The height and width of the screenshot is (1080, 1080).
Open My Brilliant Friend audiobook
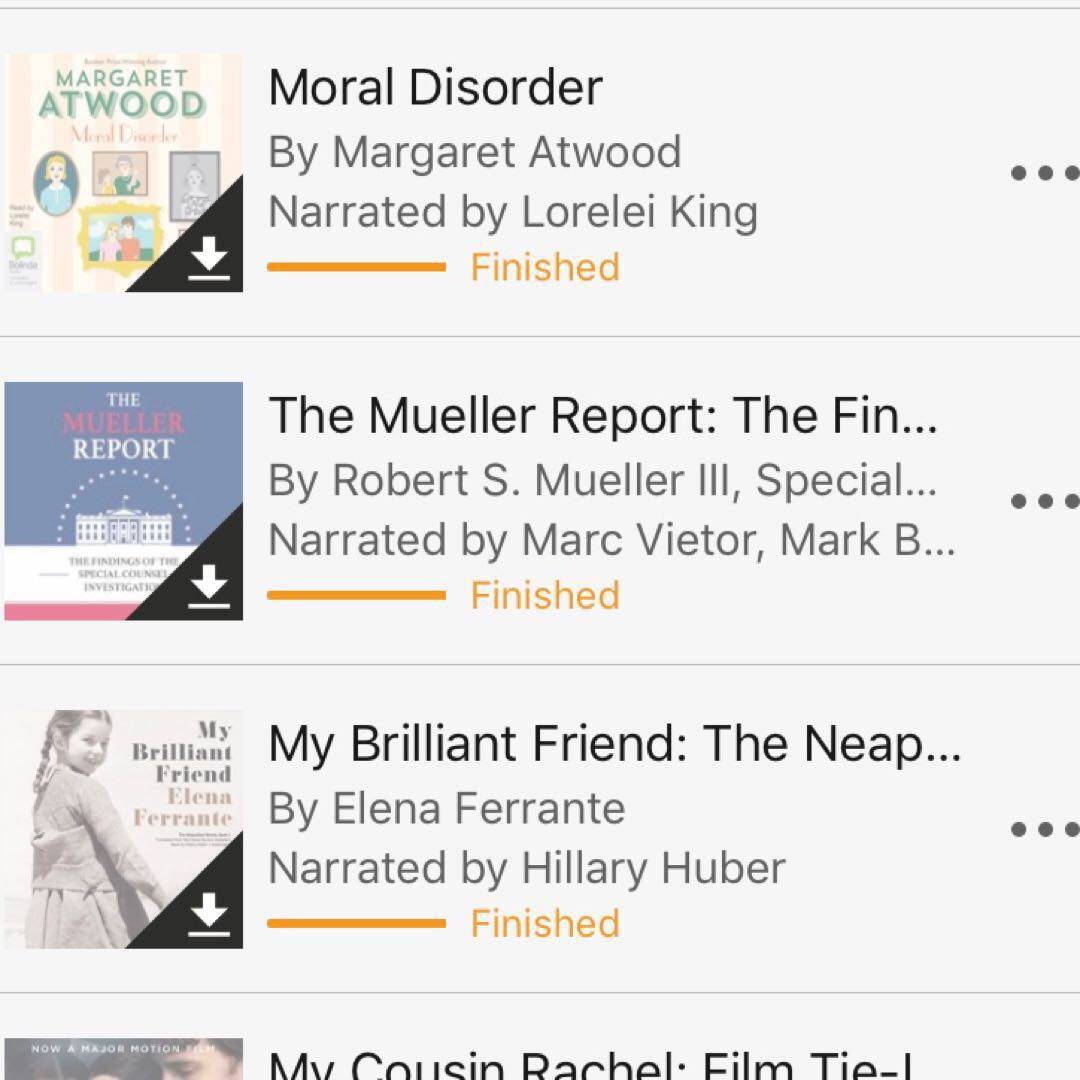pyautogui.click(x=614, y=744)
